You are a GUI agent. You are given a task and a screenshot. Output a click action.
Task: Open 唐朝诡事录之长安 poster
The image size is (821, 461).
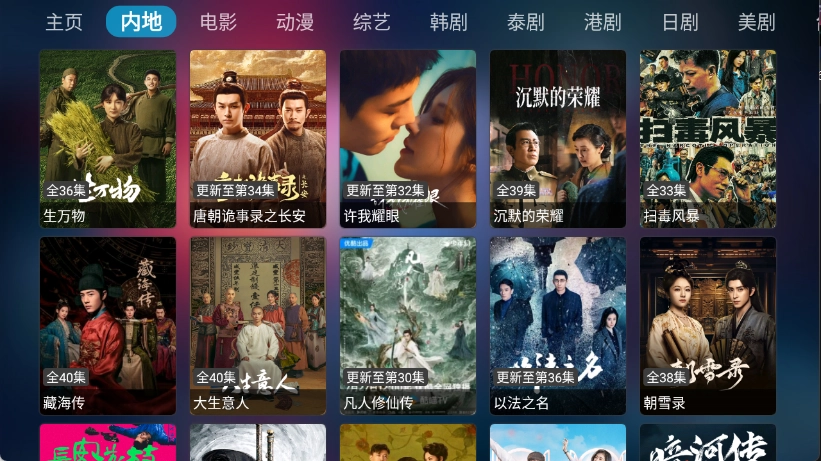point(258,138)
